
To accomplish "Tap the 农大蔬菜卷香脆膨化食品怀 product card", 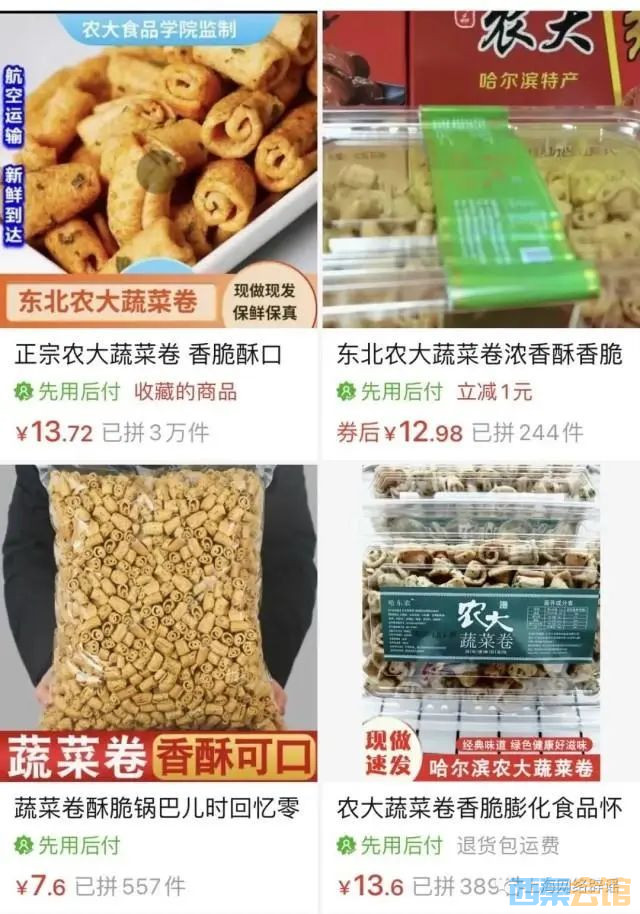I will pyautogui.click(x=479, y=808).
